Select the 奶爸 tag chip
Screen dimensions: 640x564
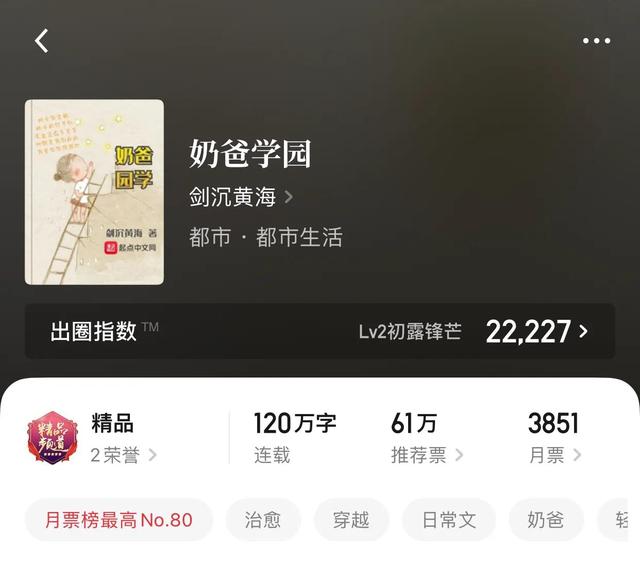click(x=545, y=520)
